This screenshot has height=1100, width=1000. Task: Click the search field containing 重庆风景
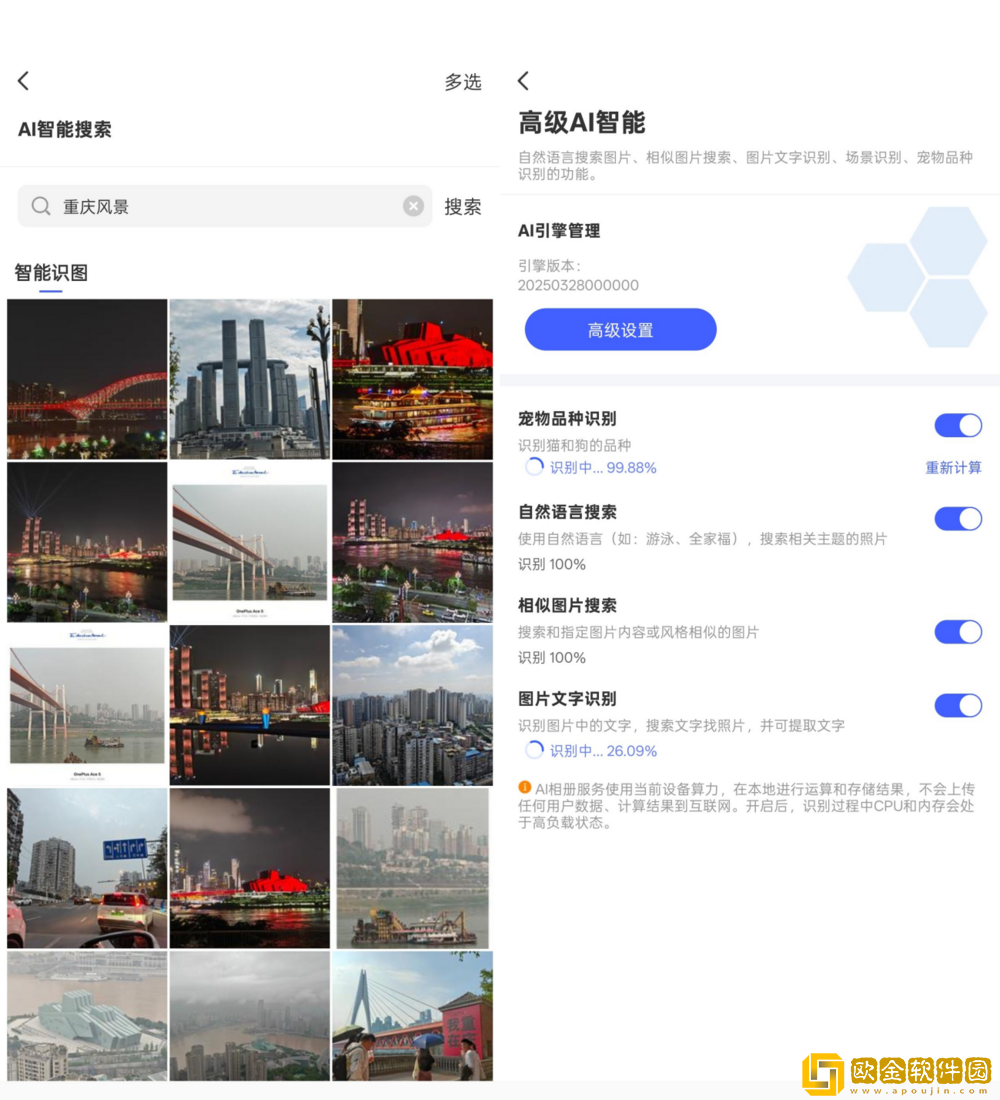(x=200, y=206)
